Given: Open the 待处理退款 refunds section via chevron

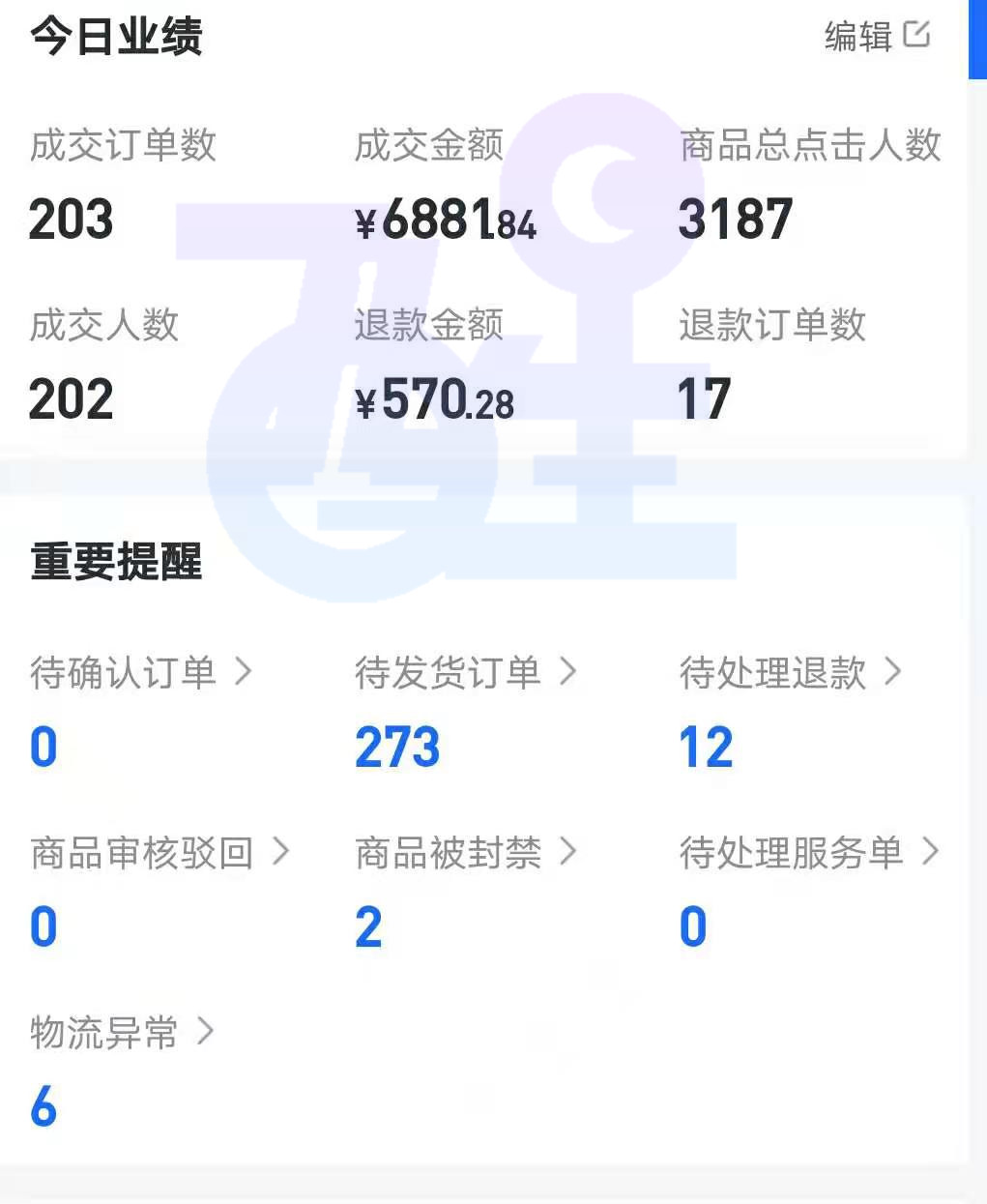Looking at the screenshot, I should pyautogui.click(x=894, y=670).
